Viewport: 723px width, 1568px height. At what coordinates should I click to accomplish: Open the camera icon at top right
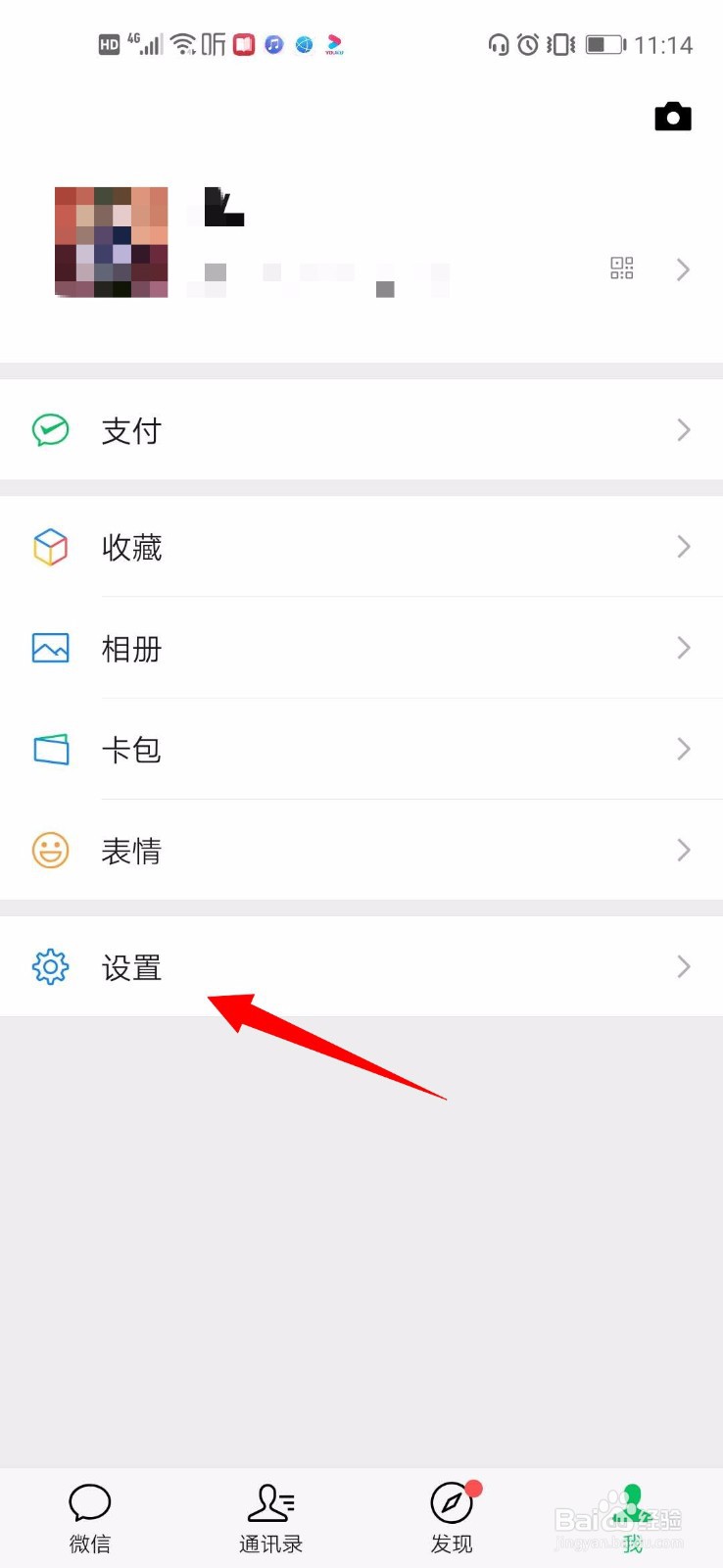[673, 116]
